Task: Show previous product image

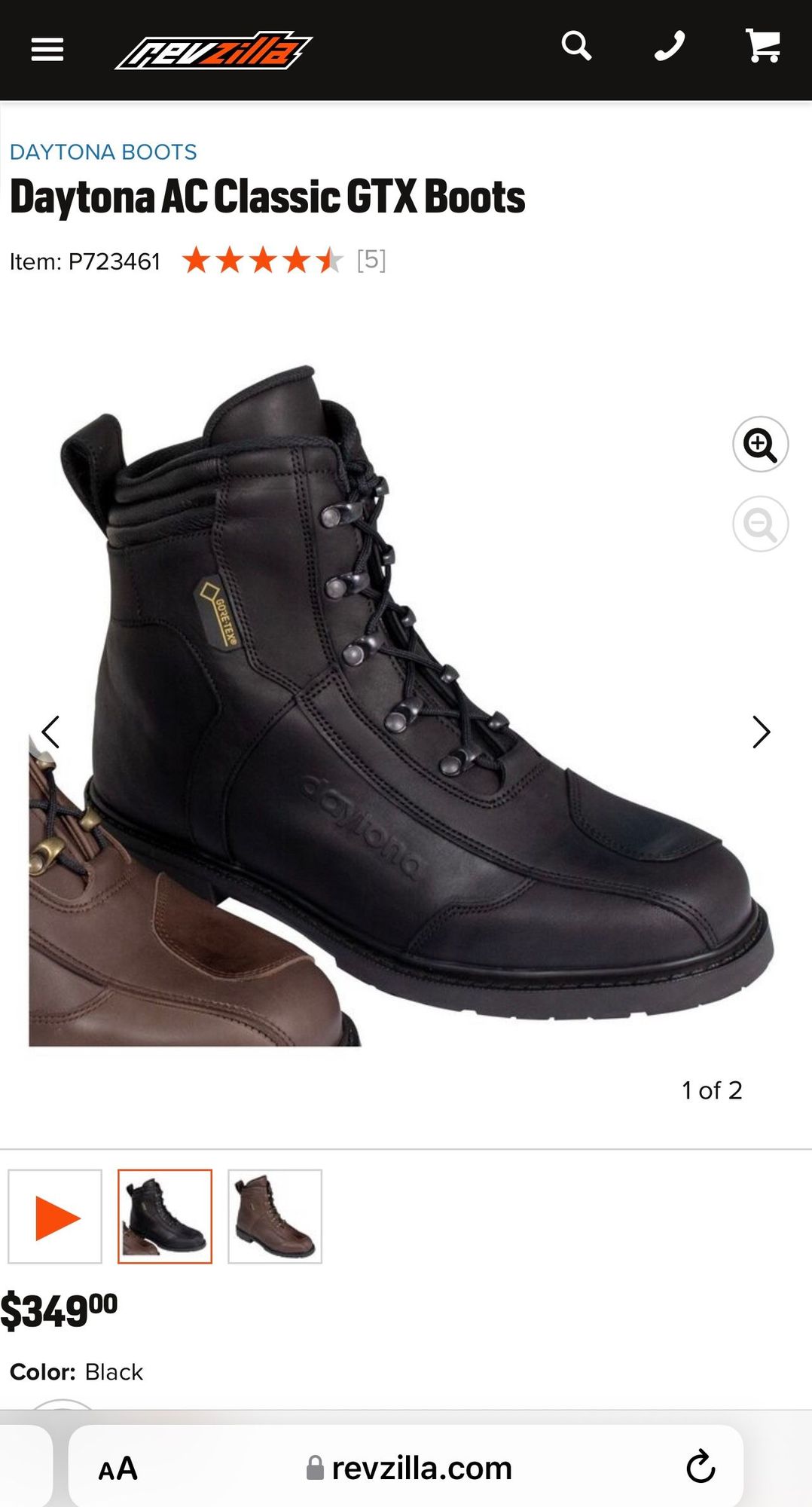Action: point(50,732)
